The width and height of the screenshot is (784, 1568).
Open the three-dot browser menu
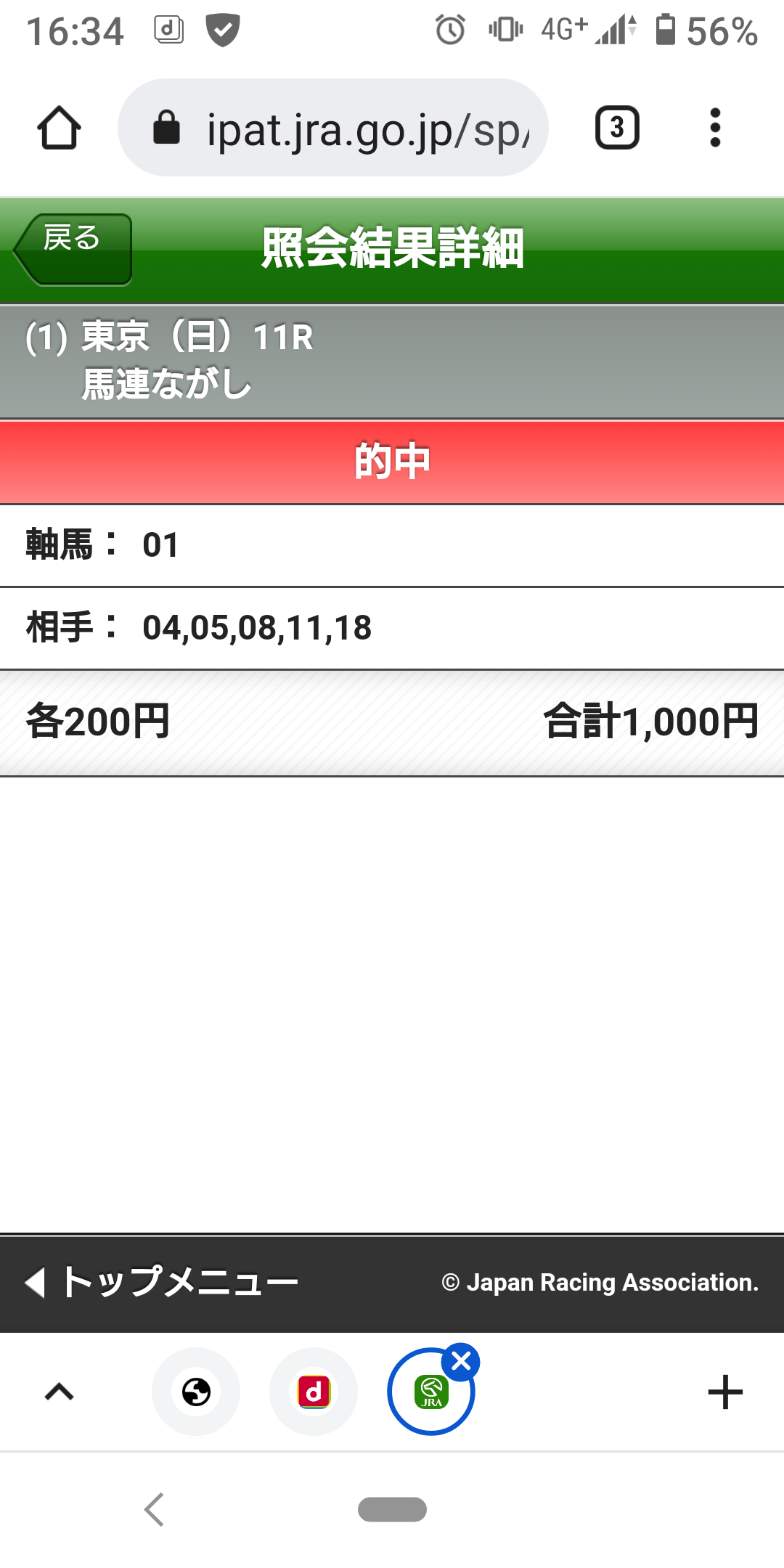click(x=715, y=128)
